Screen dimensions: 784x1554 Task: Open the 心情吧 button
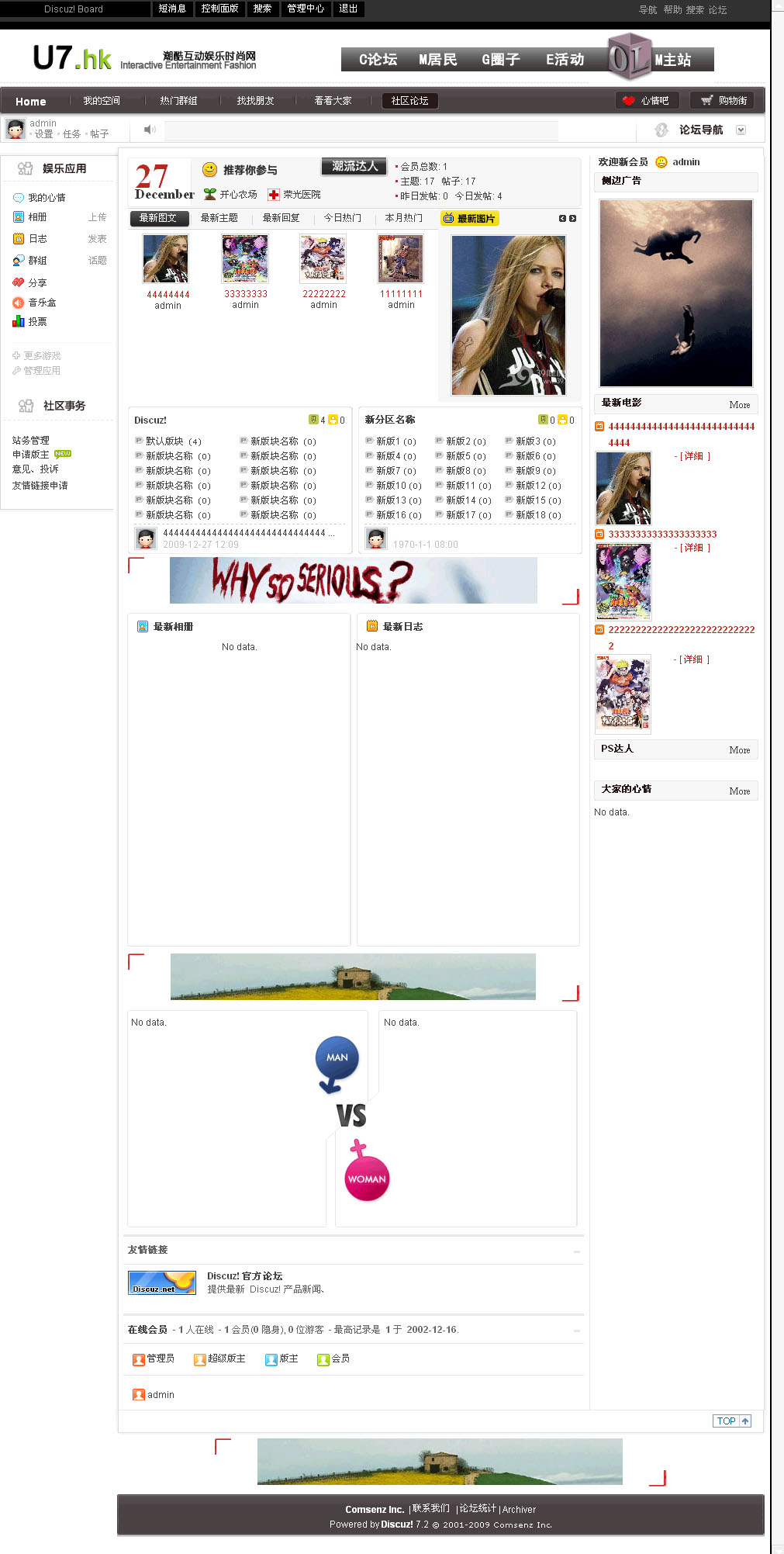pos(648,101)
